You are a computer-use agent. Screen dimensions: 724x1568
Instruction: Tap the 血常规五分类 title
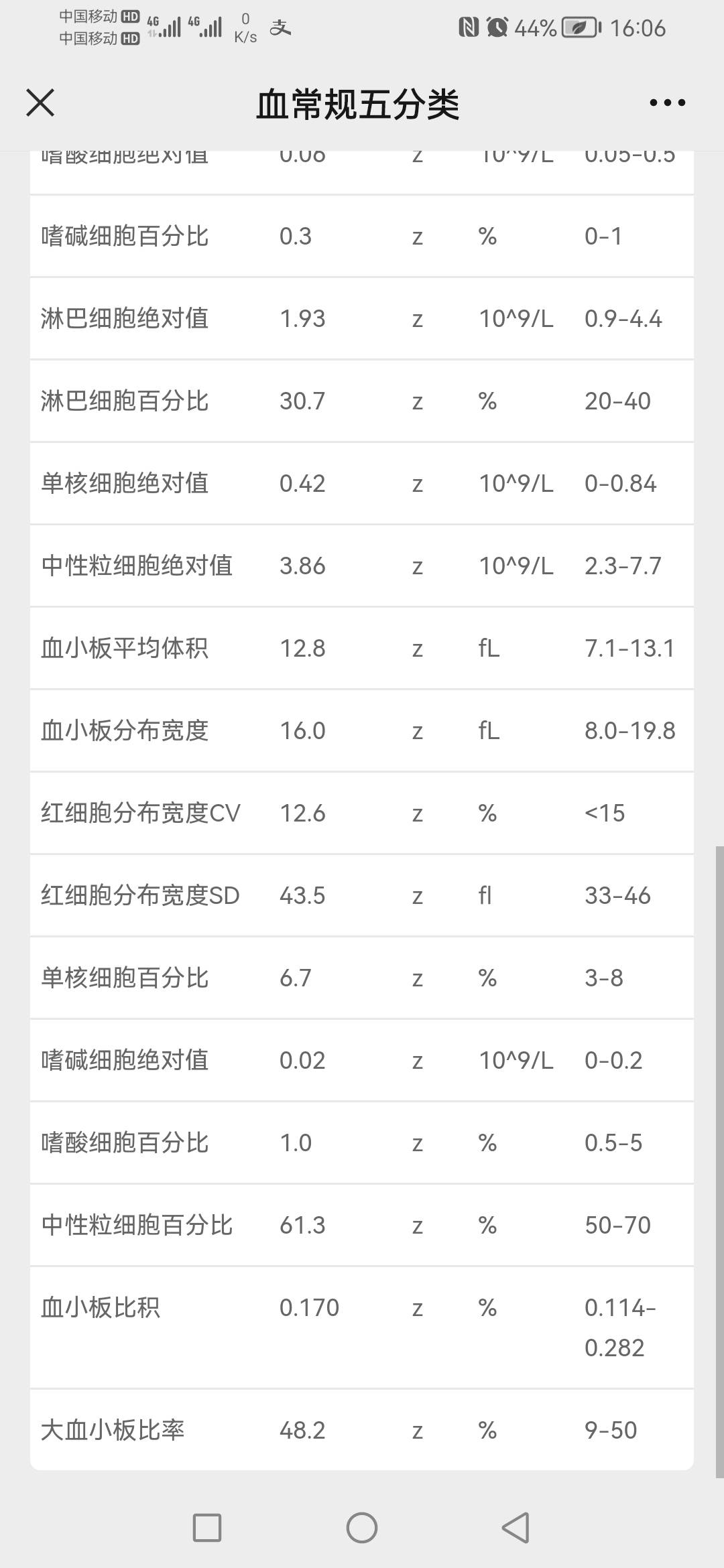coord(359,105)
